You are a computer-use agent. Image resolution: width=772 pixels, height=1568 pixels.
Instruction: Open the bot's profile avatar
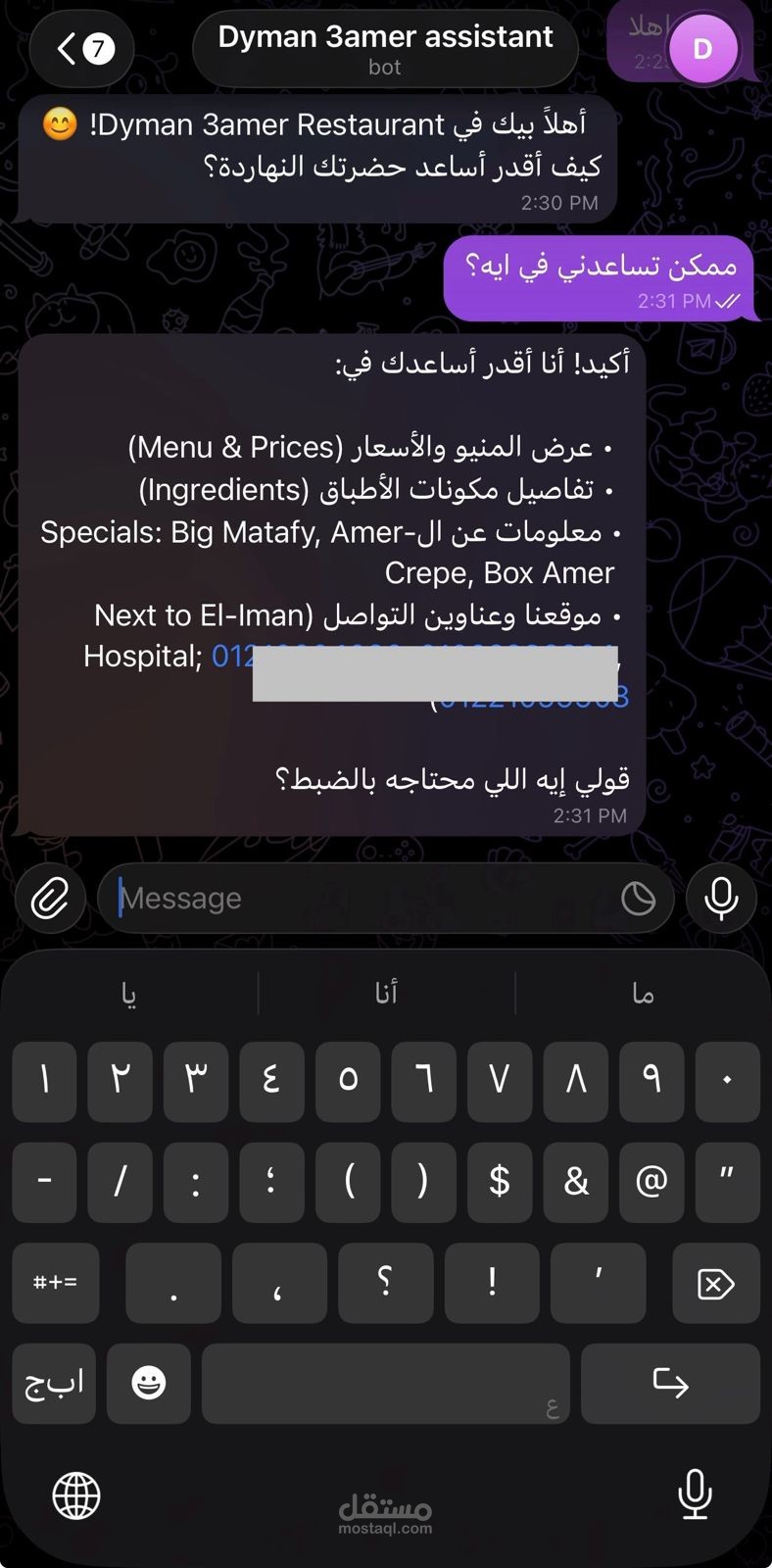(x=702, y=48)
